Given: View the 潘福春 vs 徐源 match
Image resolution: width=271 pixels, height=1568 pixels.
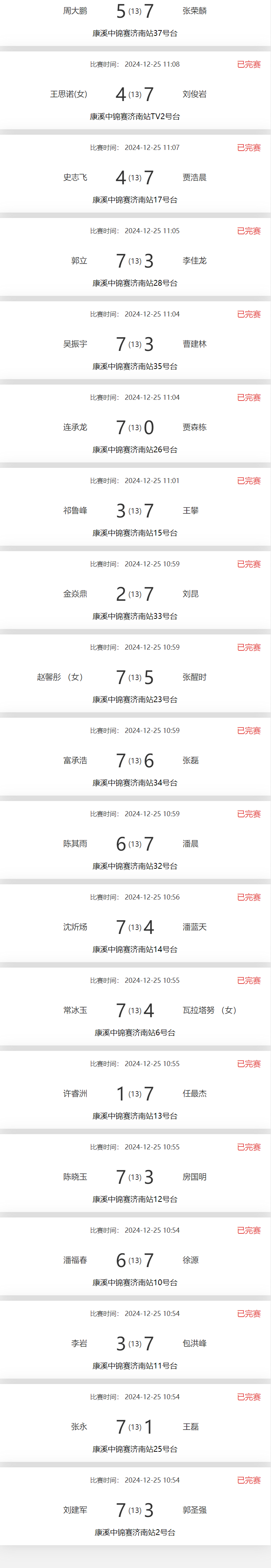Looking at the screenshot, I should click(x=135, y=1261).
